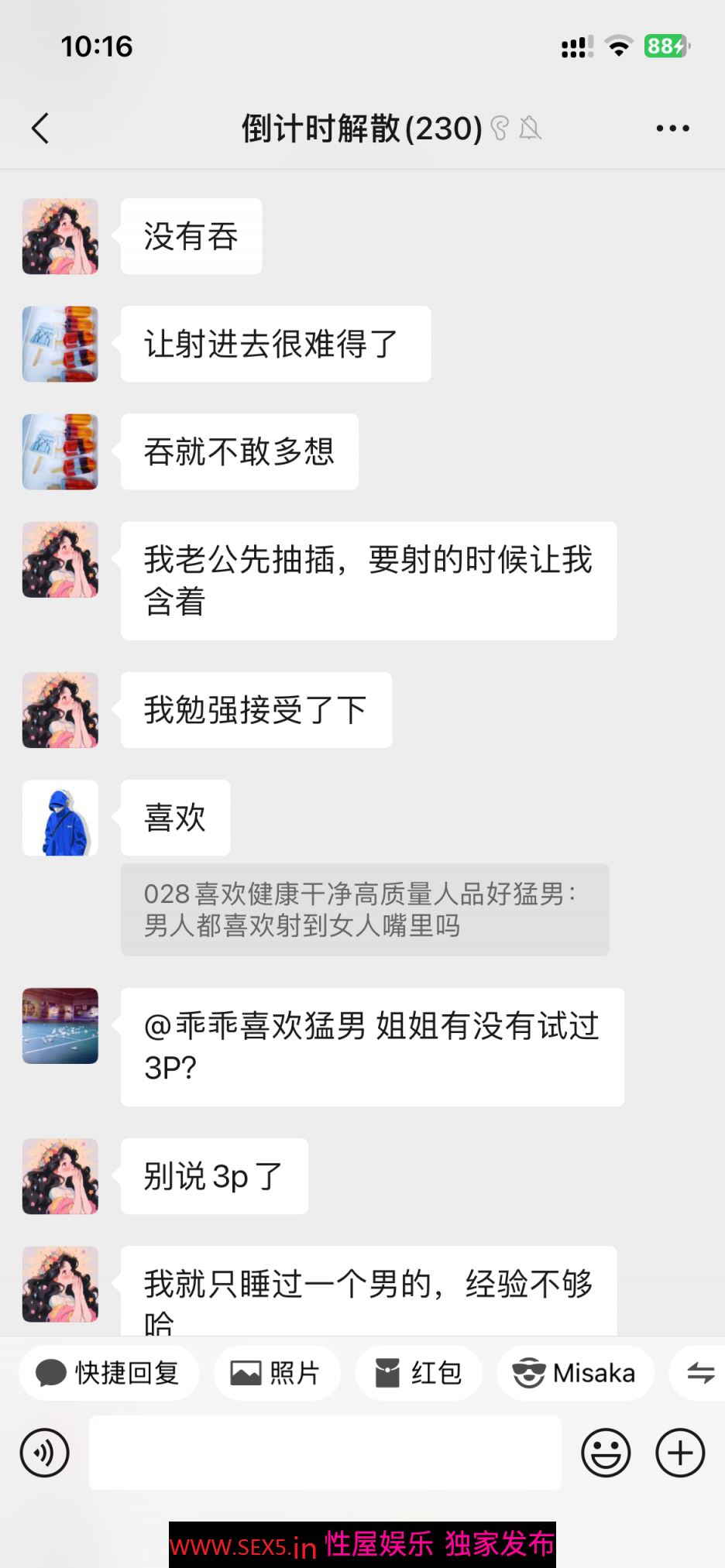Screen dimensions: 725x1568
Task: Open the group chat overflow menu
Action: [x=672, y=129]
